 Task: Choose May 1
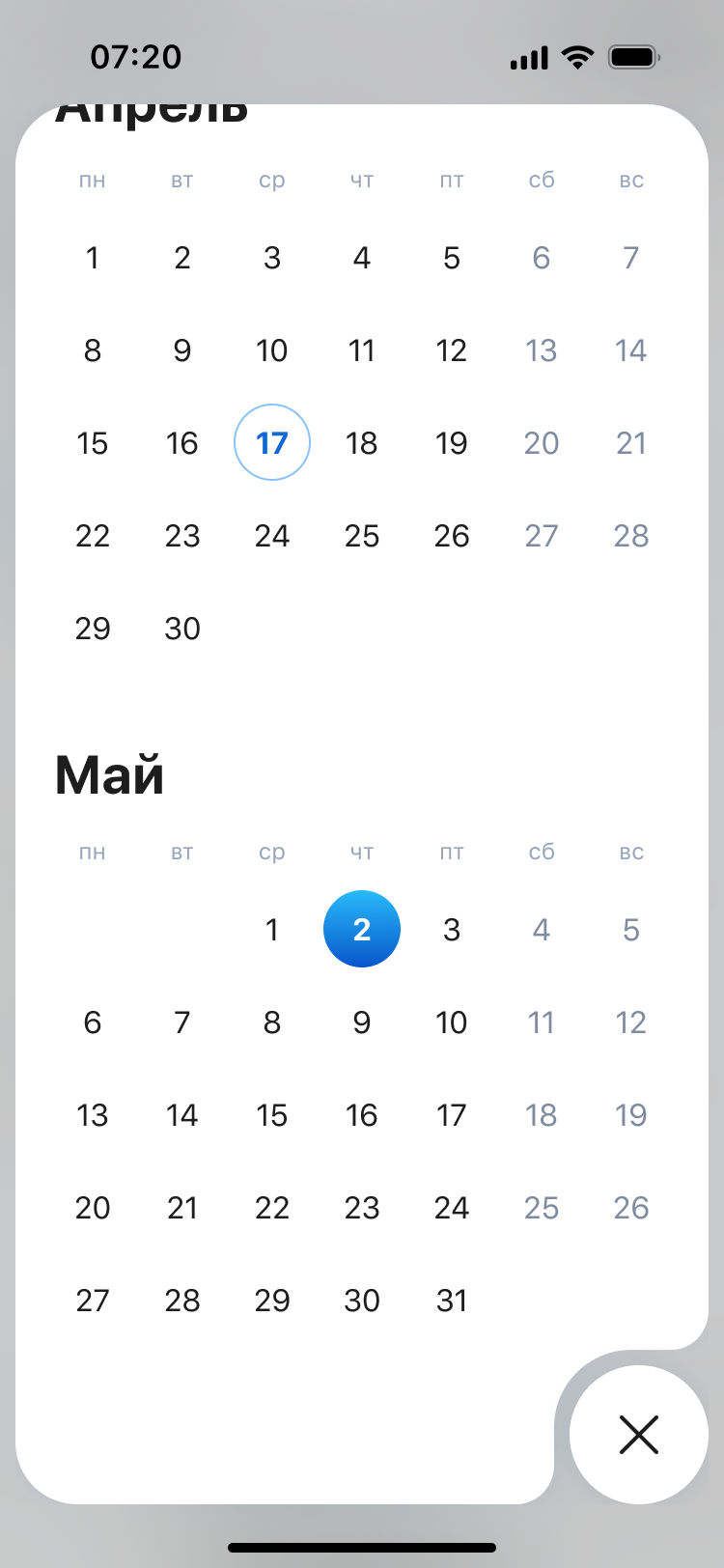coord(272,930)
